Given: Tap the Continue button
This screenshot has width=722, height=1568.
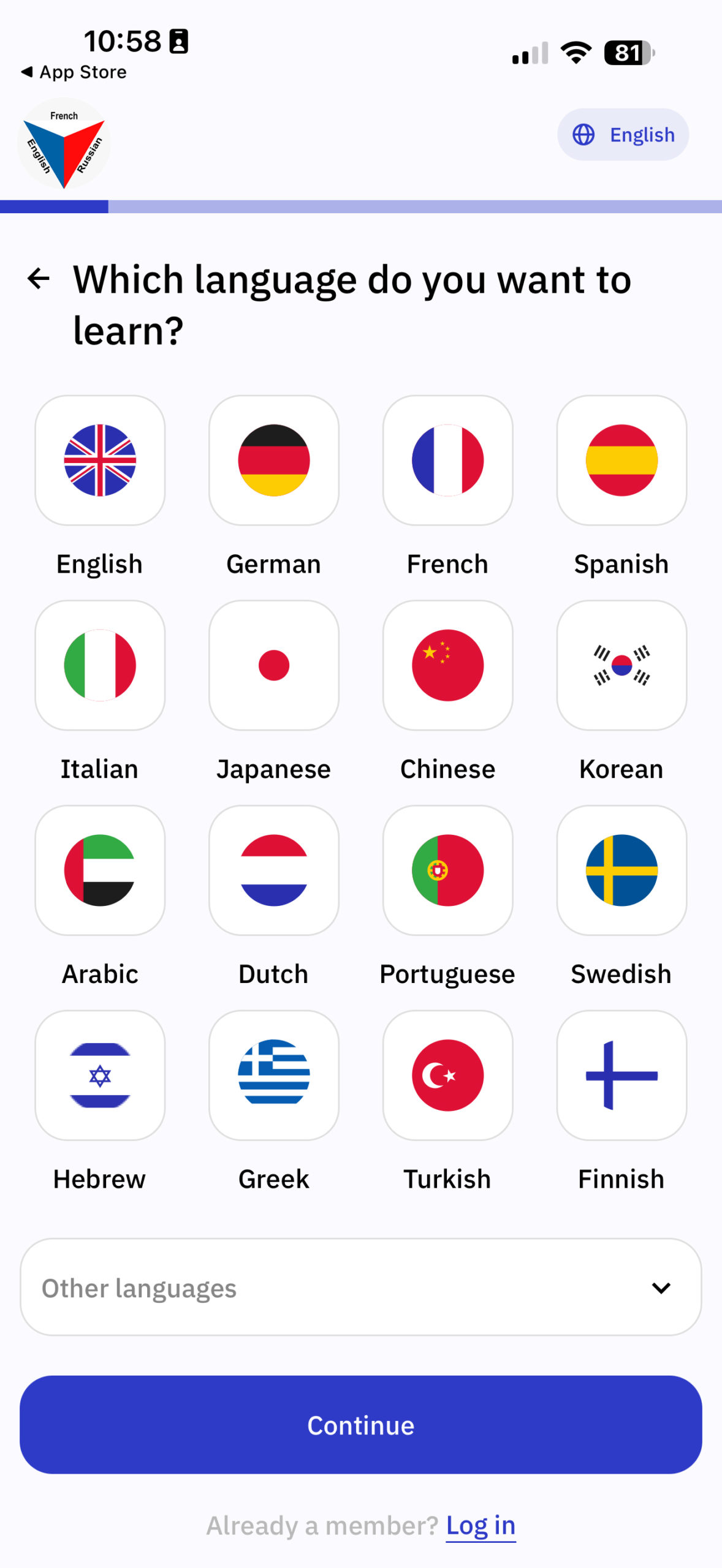Looking at the screenshot, I should tap(360, 1425).
